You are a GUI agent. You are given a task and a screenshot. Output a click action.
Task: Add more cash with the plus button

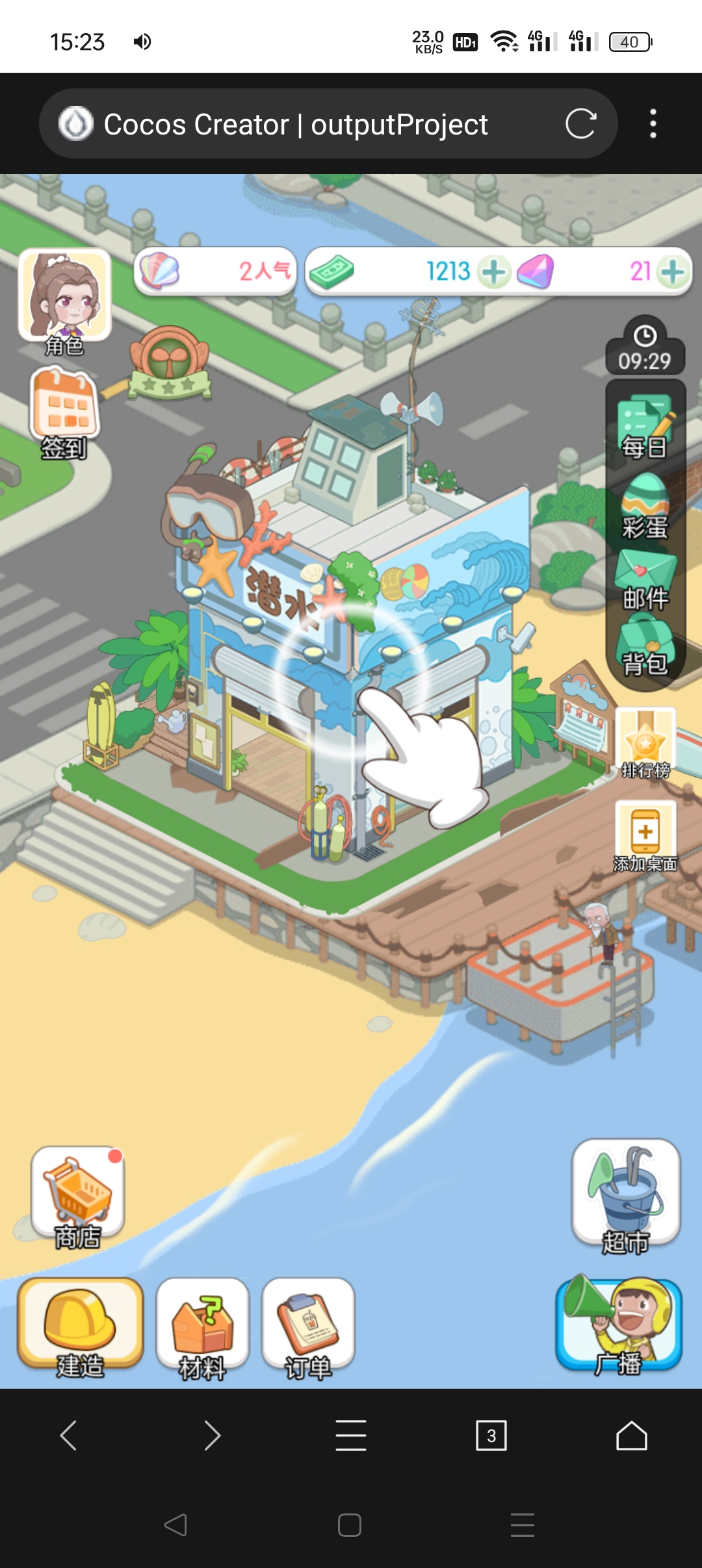494,272
